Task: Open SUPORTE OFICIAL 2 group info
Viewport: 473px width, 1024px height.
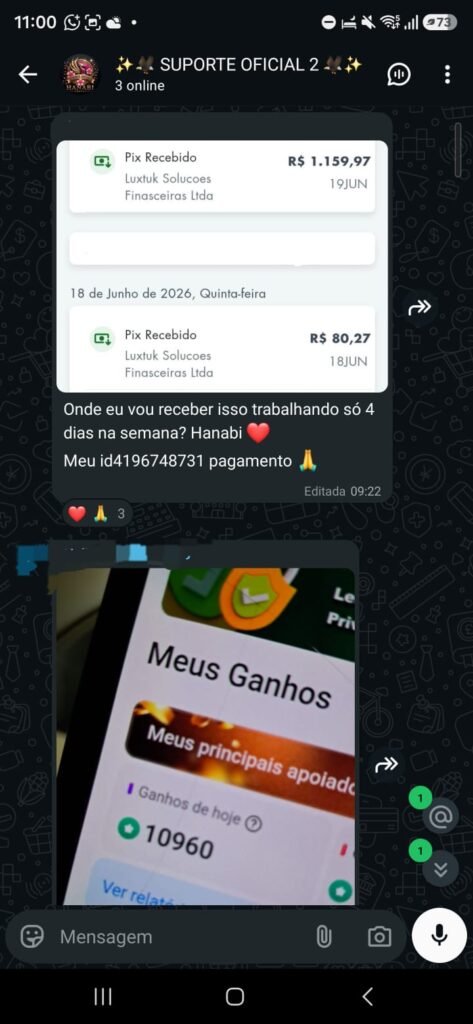Action: (x=238, y=74)
